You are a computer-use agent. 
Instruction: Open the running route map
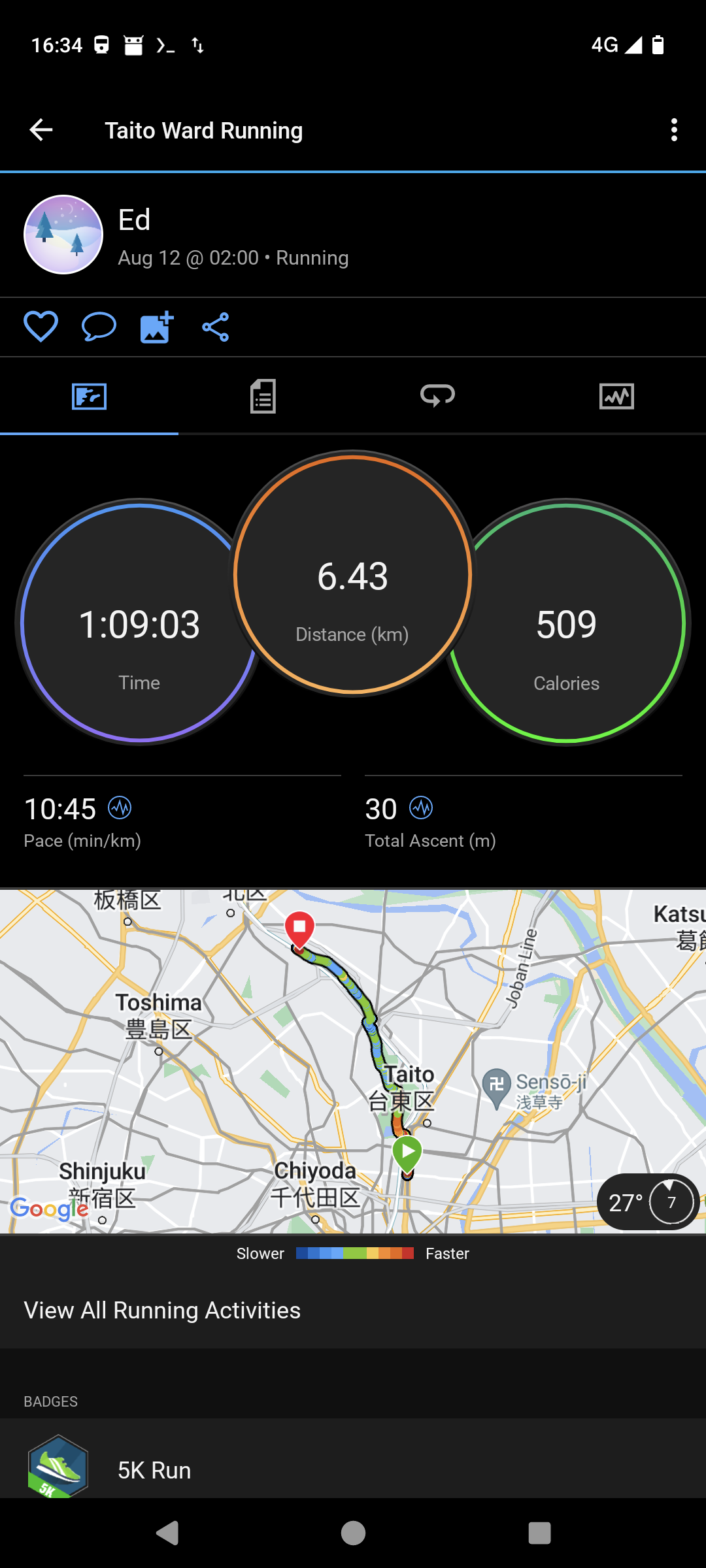[353, 1061]
